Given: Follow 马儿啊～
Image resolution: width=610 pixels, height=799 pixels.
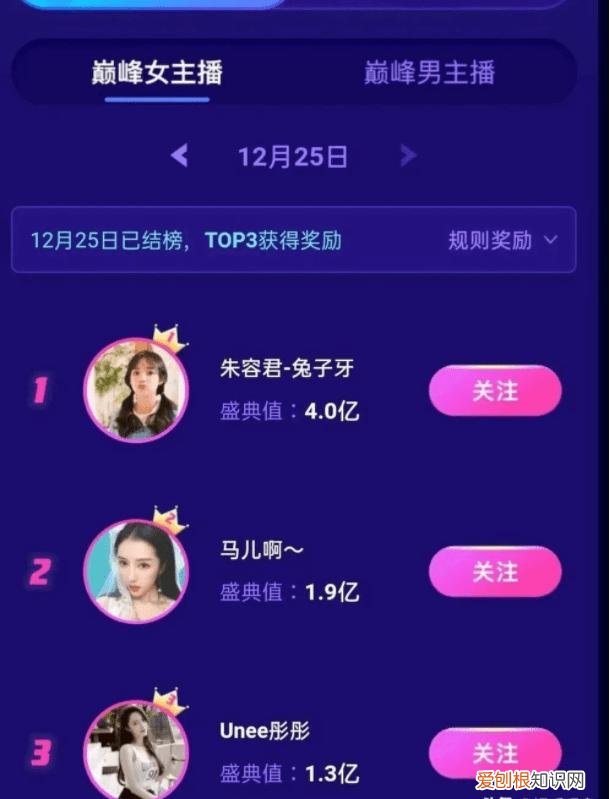Looking at the screenshot, I should click(495, 571).
